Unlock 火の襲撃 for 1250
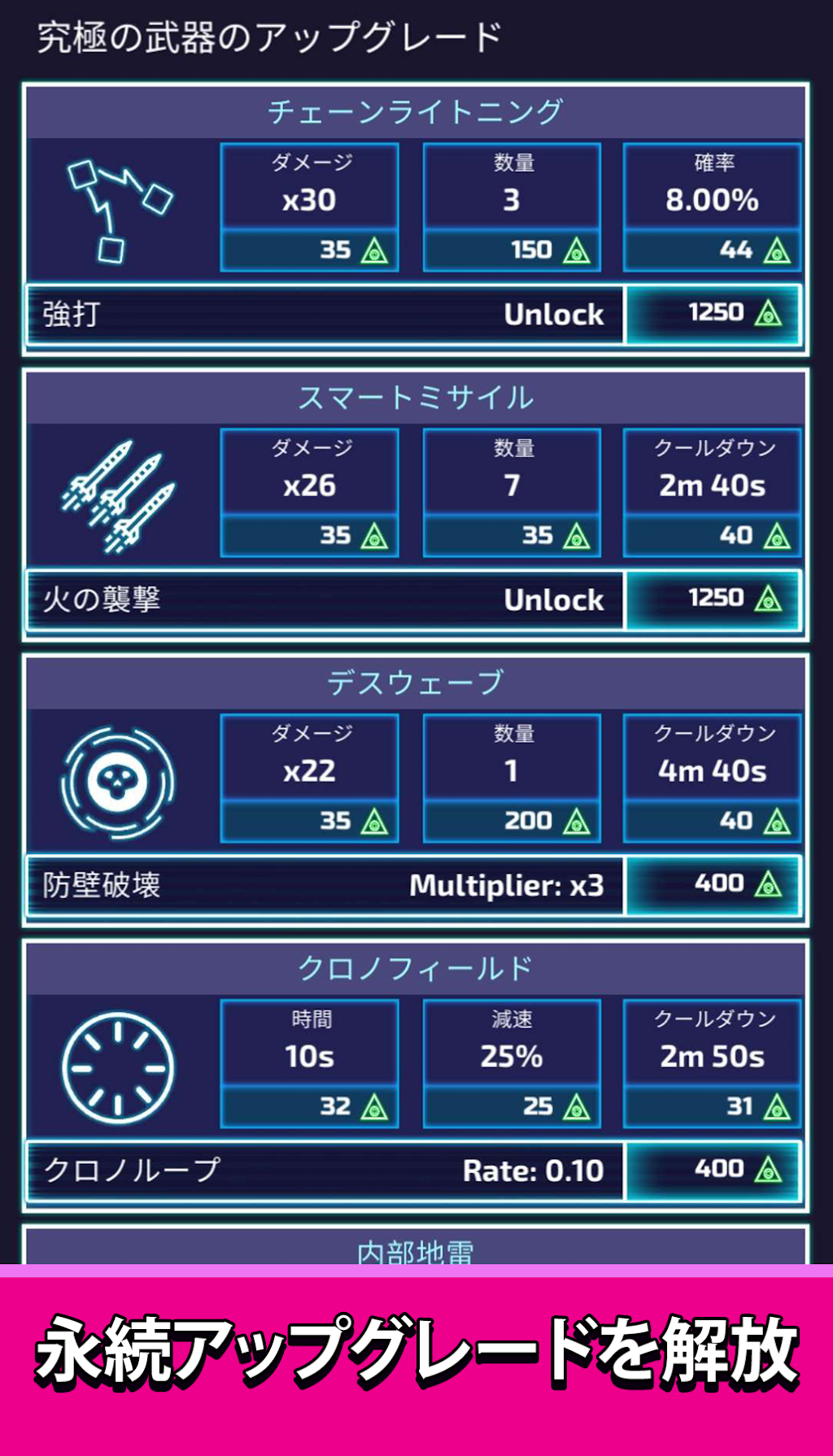The height and width of the screenshot is (1456, 833). point(713,599)
